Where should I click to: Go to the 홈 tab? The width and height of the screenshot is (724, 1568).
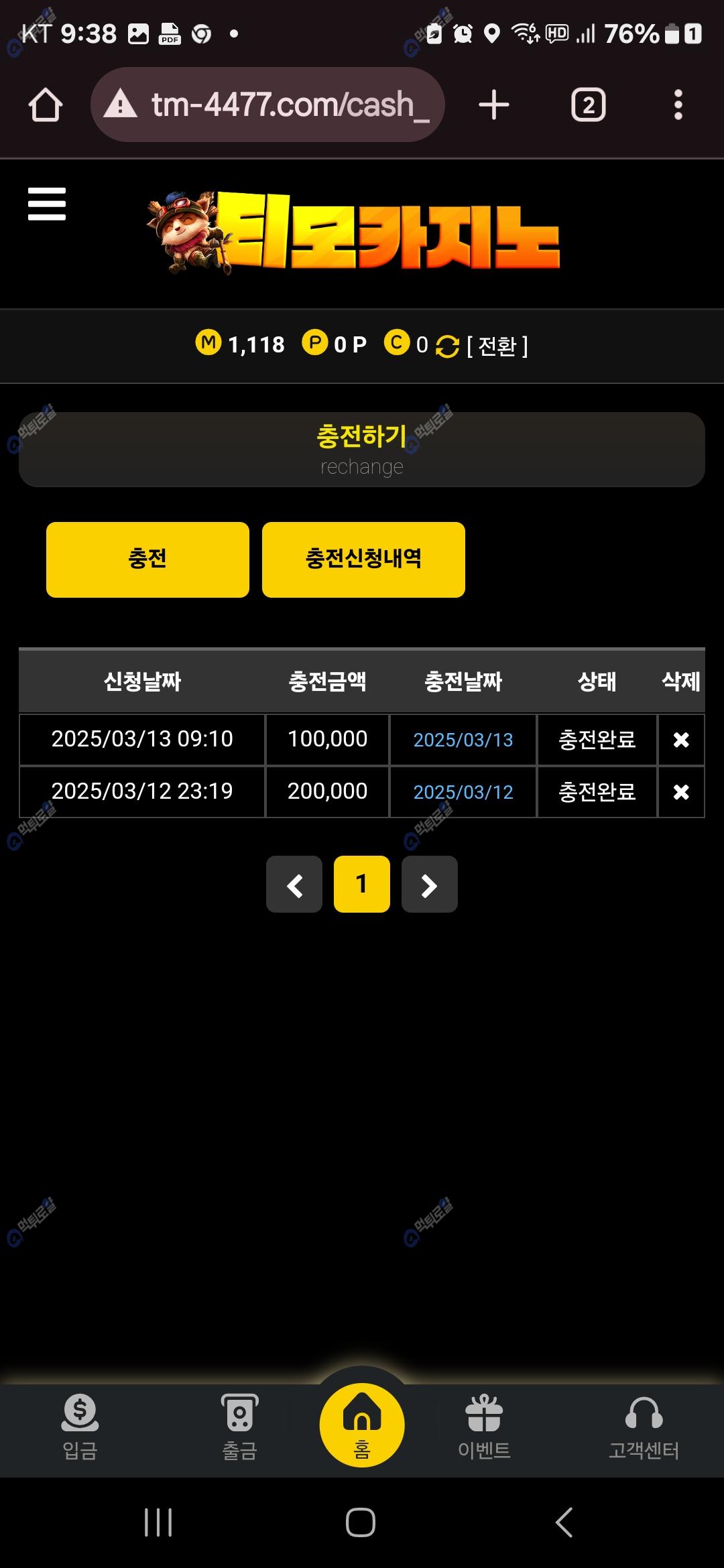[362, 1425]
